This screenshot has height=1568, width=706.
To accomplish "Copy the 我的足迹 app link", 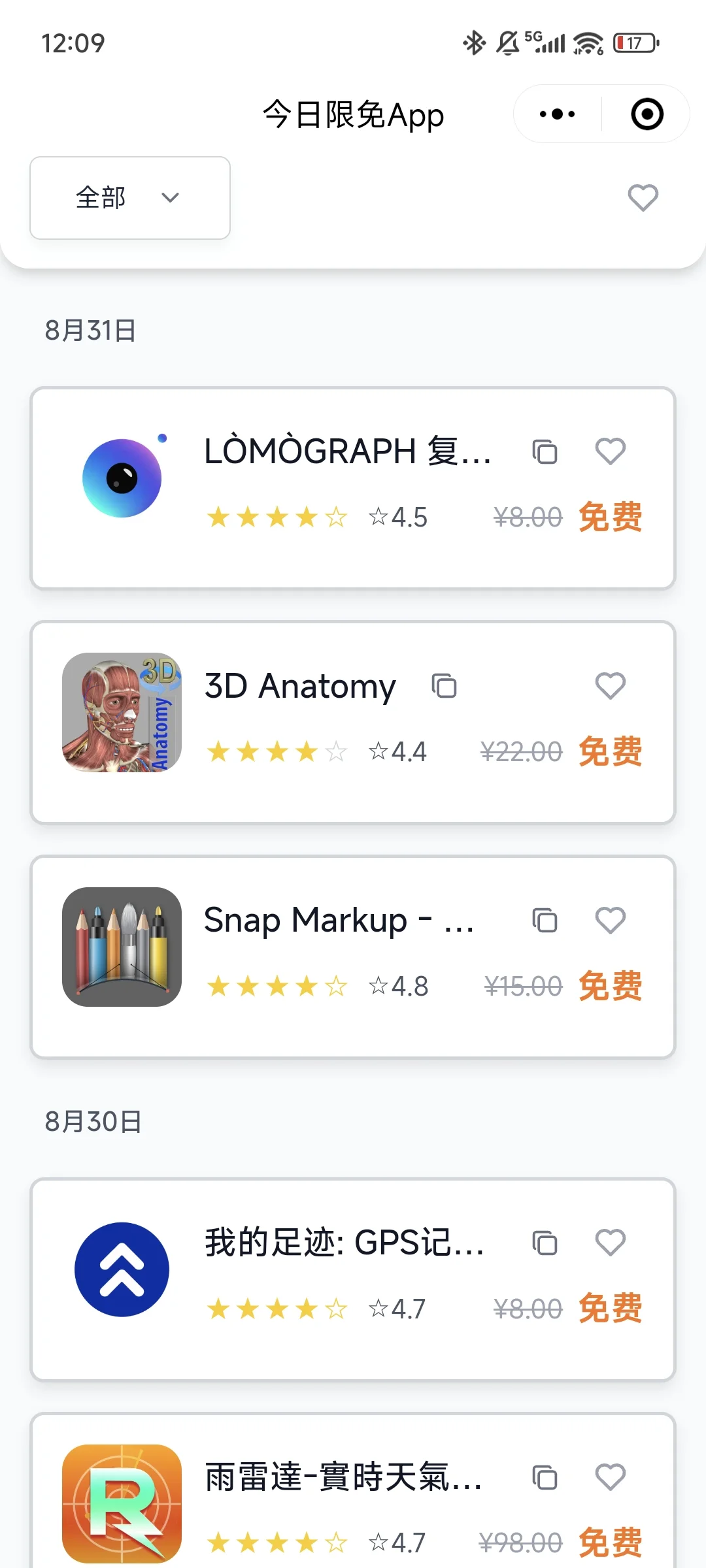I will coord(545,1243).
